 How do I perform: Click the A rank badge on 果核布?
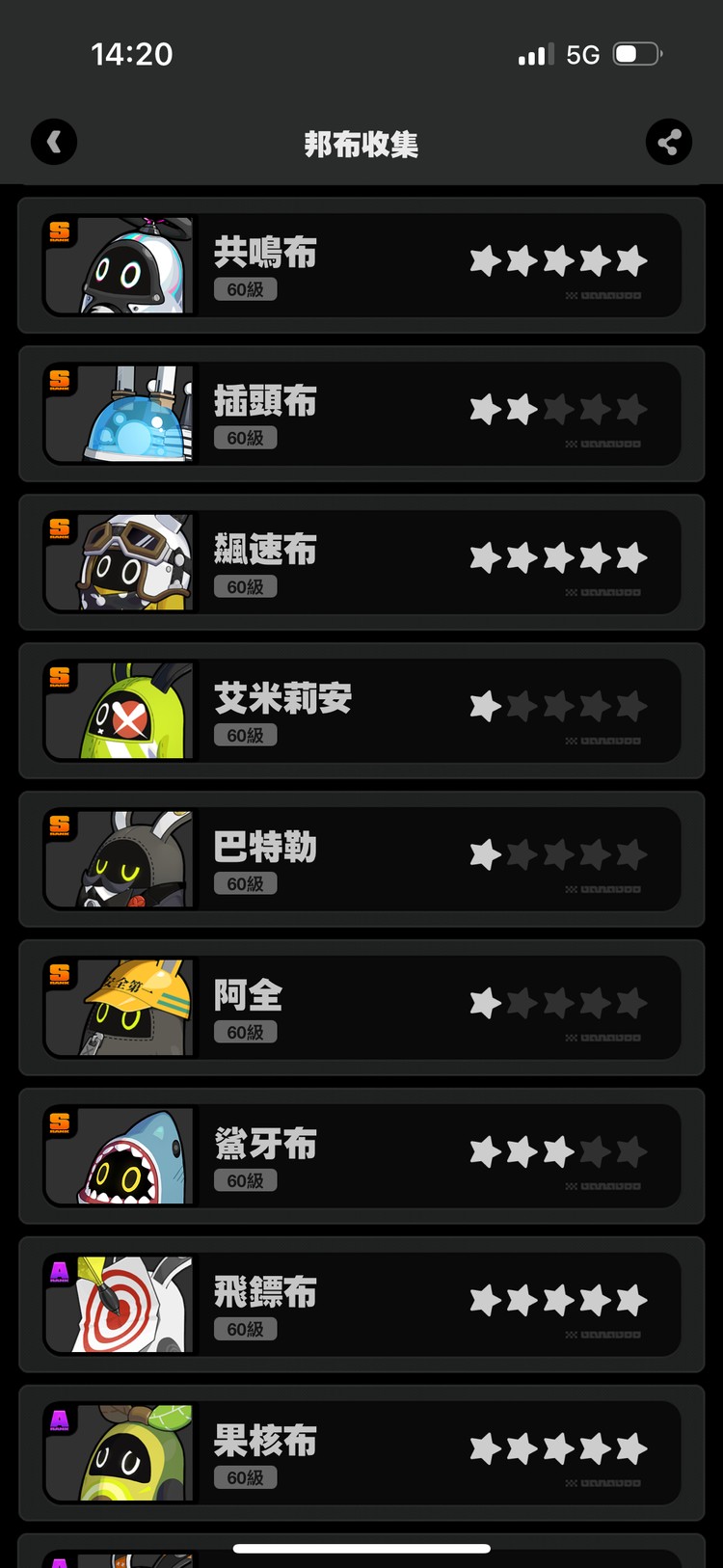click(58, 1419)
